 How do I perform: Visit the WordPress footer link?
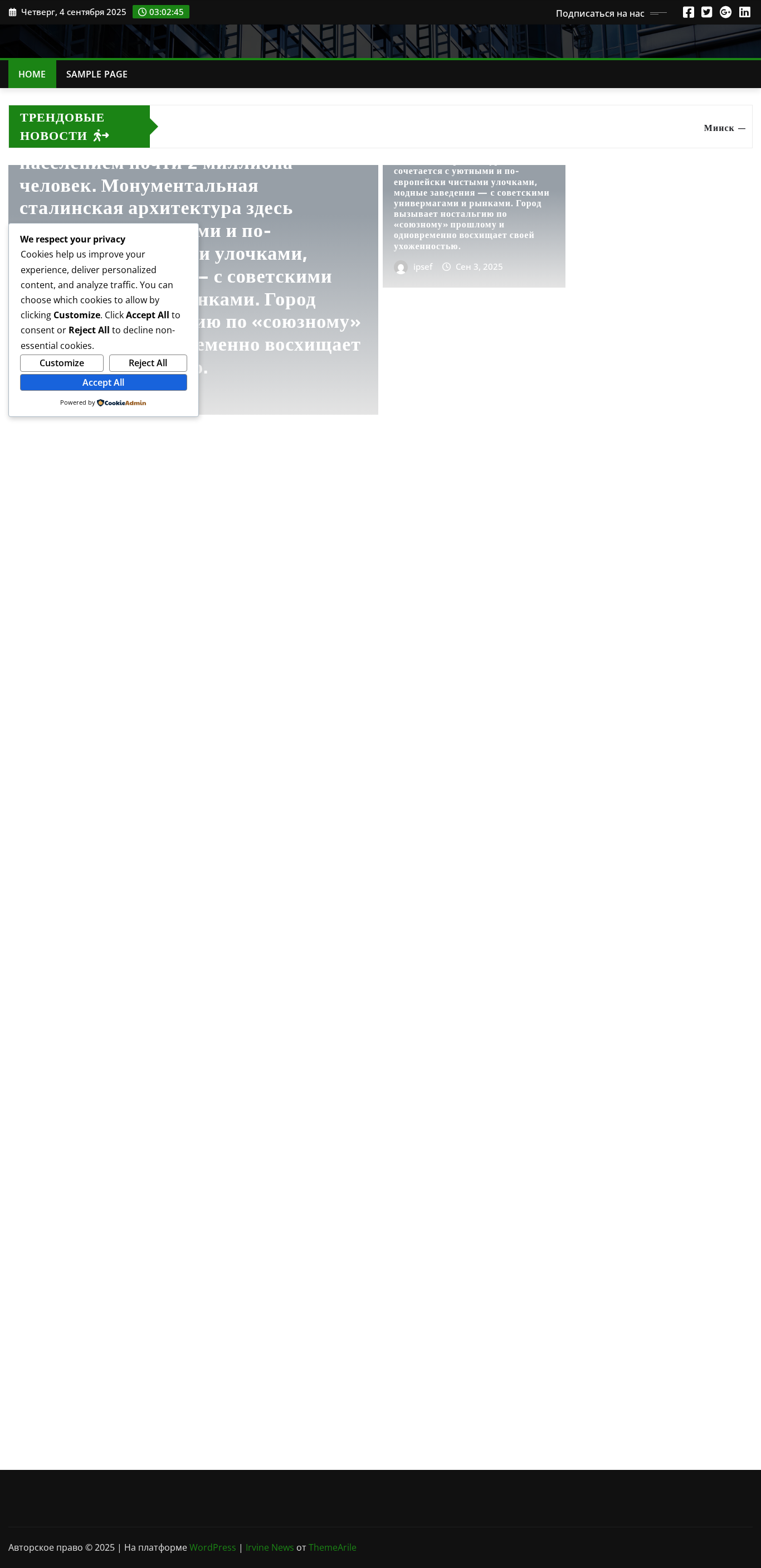[212, 1547]
